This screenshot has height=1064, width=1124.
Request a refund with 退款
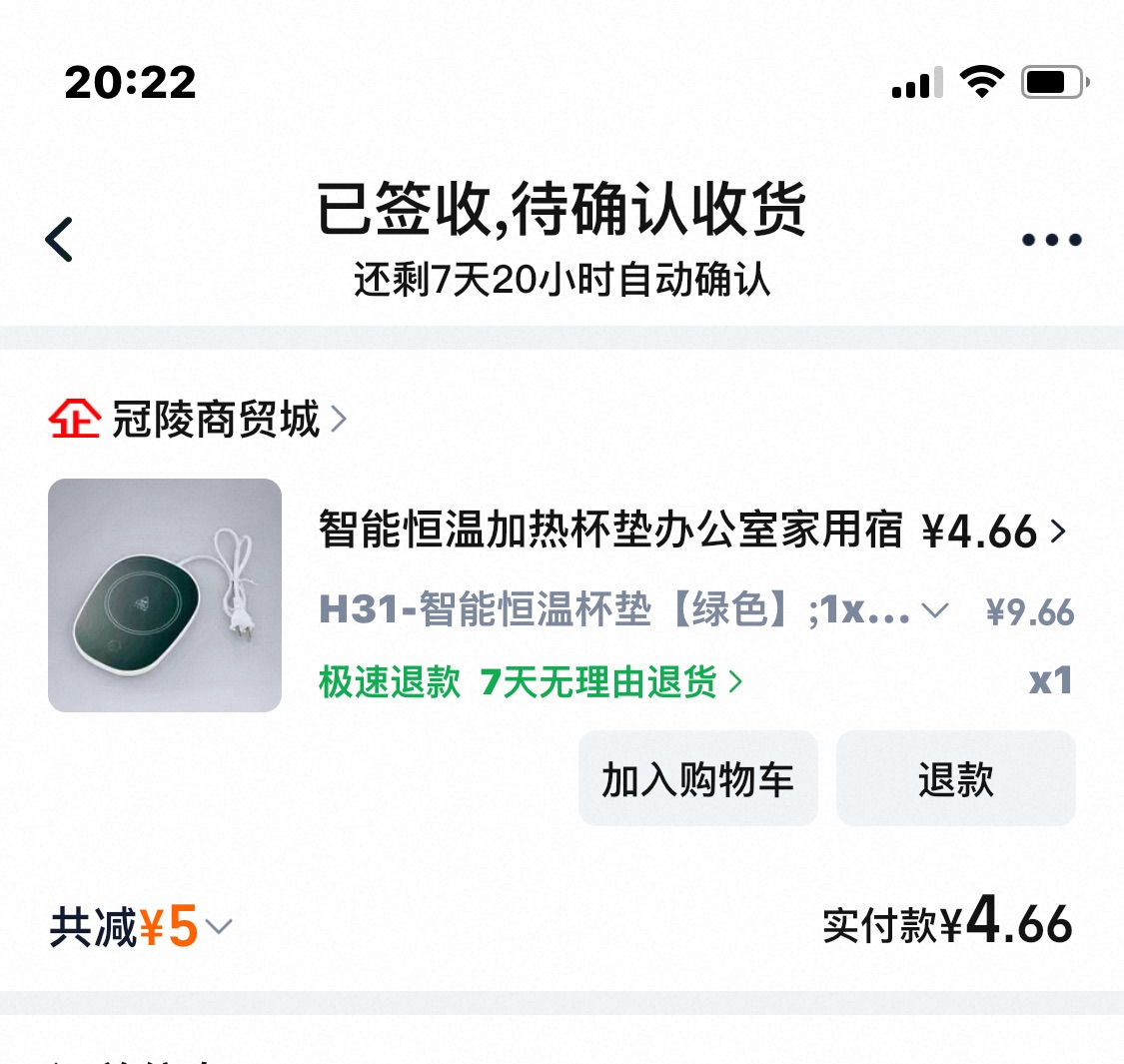tap(955, 779)
